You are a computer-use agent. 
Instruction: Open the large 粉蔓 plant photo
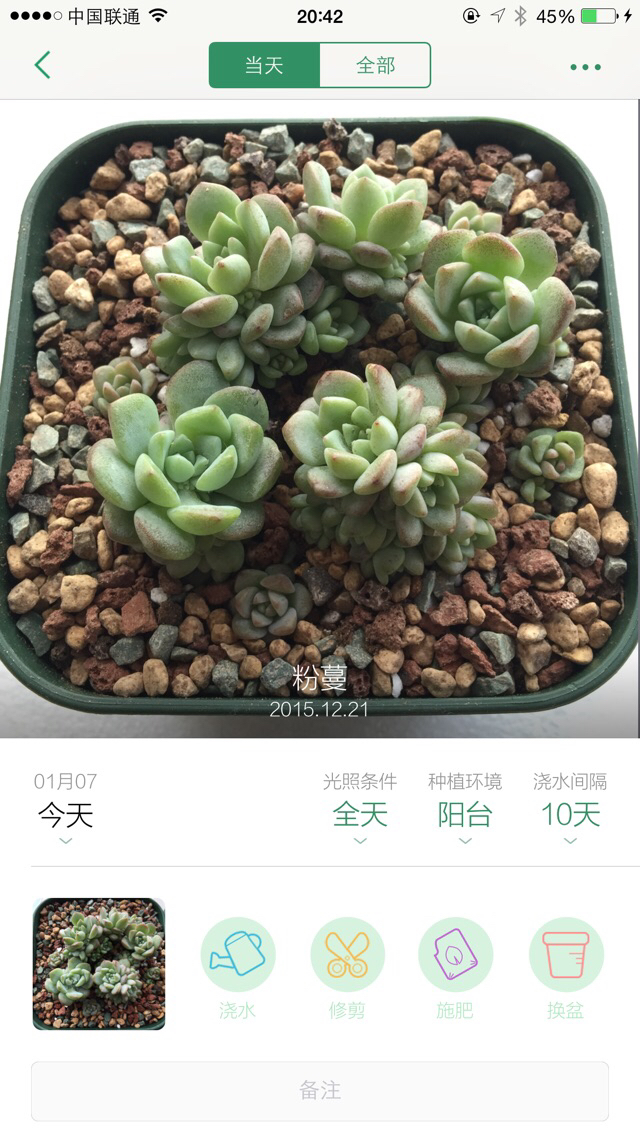(x=320, y=419)
